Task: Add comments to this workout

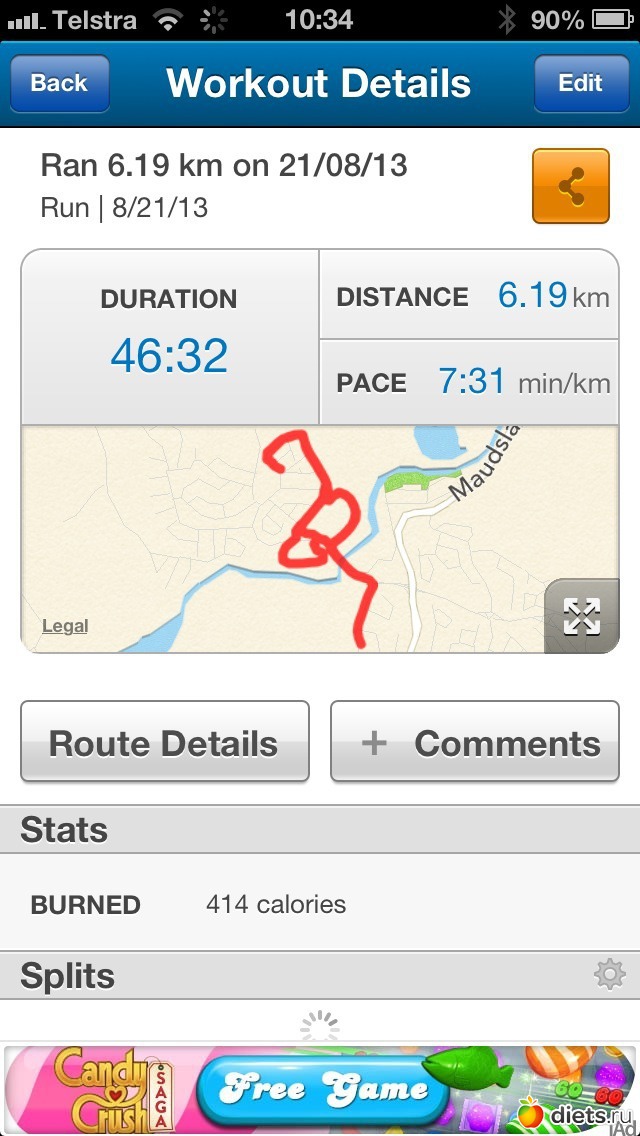Action: (475, 742)
